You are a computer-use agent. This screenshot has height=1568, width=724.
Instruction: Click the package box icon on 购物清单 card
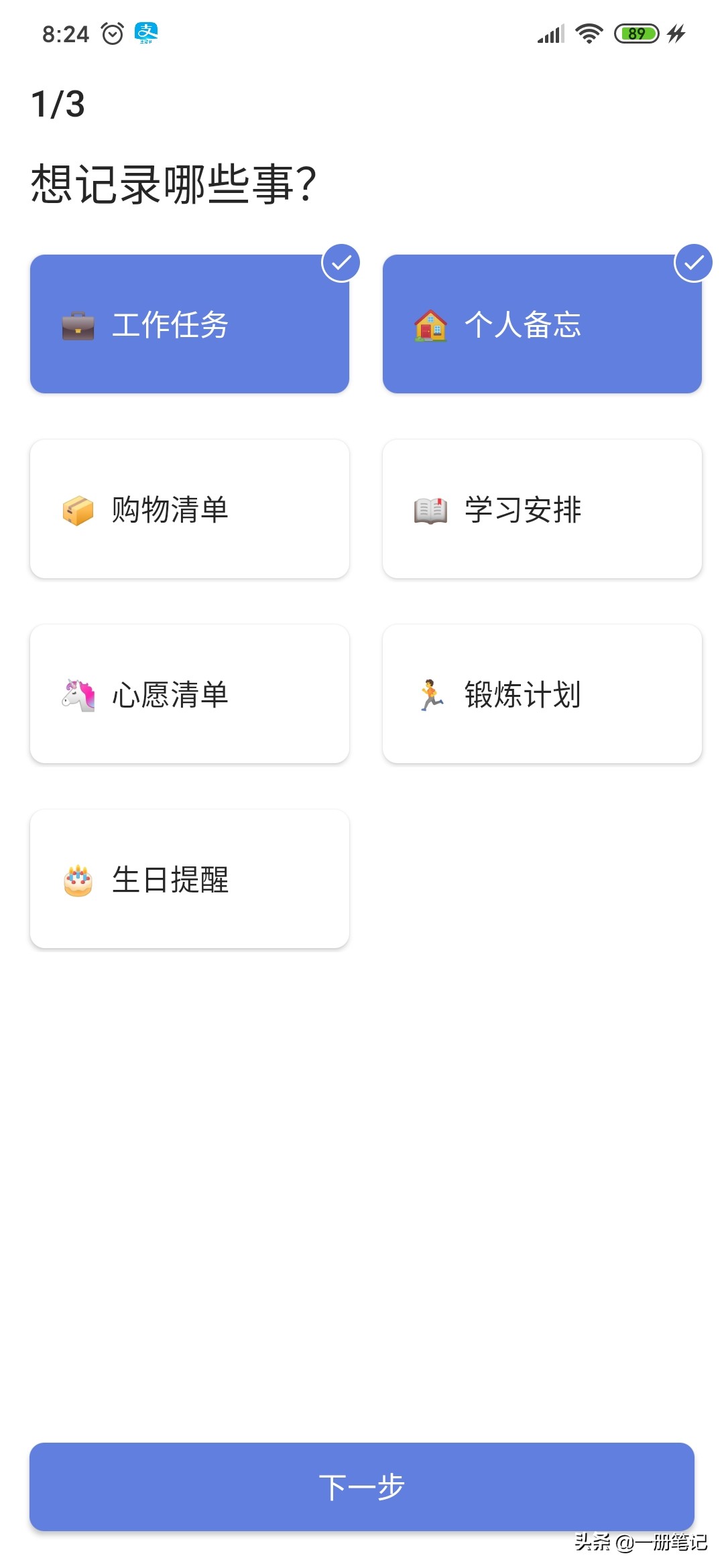coord(77,511)
